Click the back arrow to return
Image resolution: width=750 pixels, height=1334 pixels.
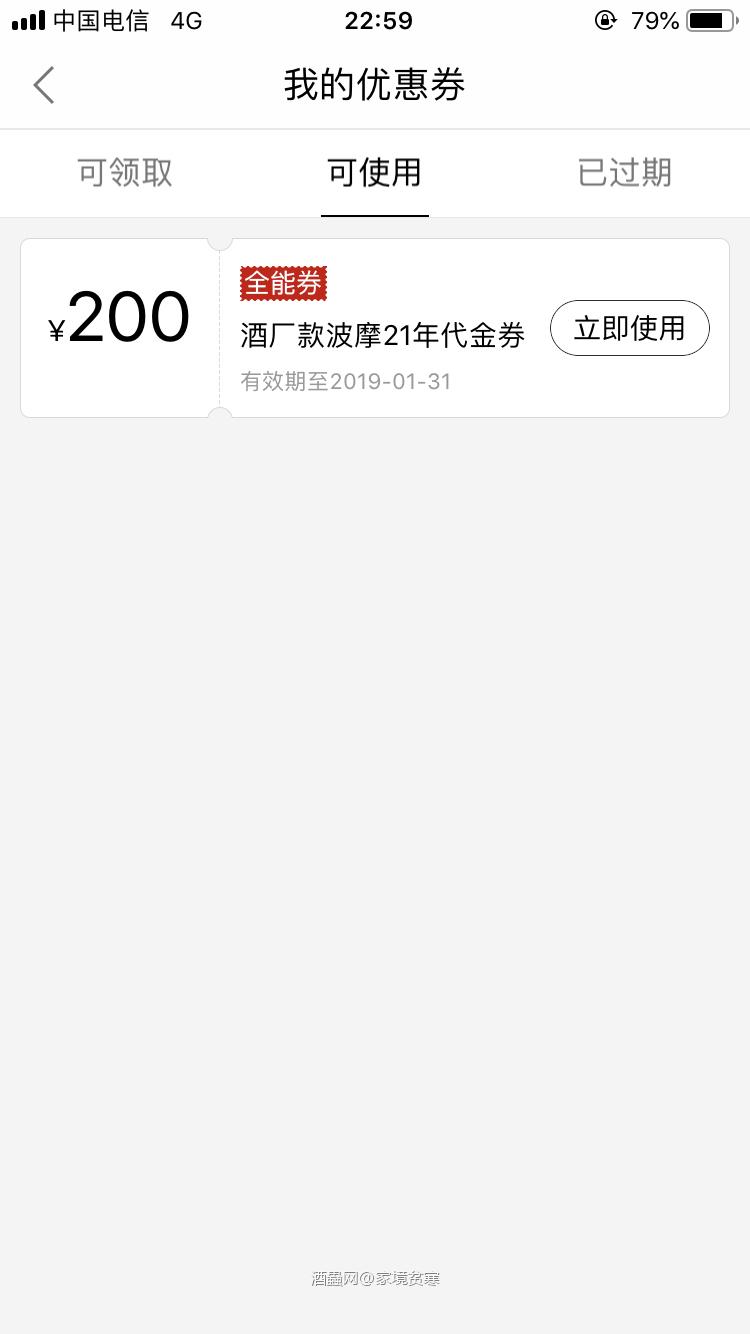click(x=43, y=85)
